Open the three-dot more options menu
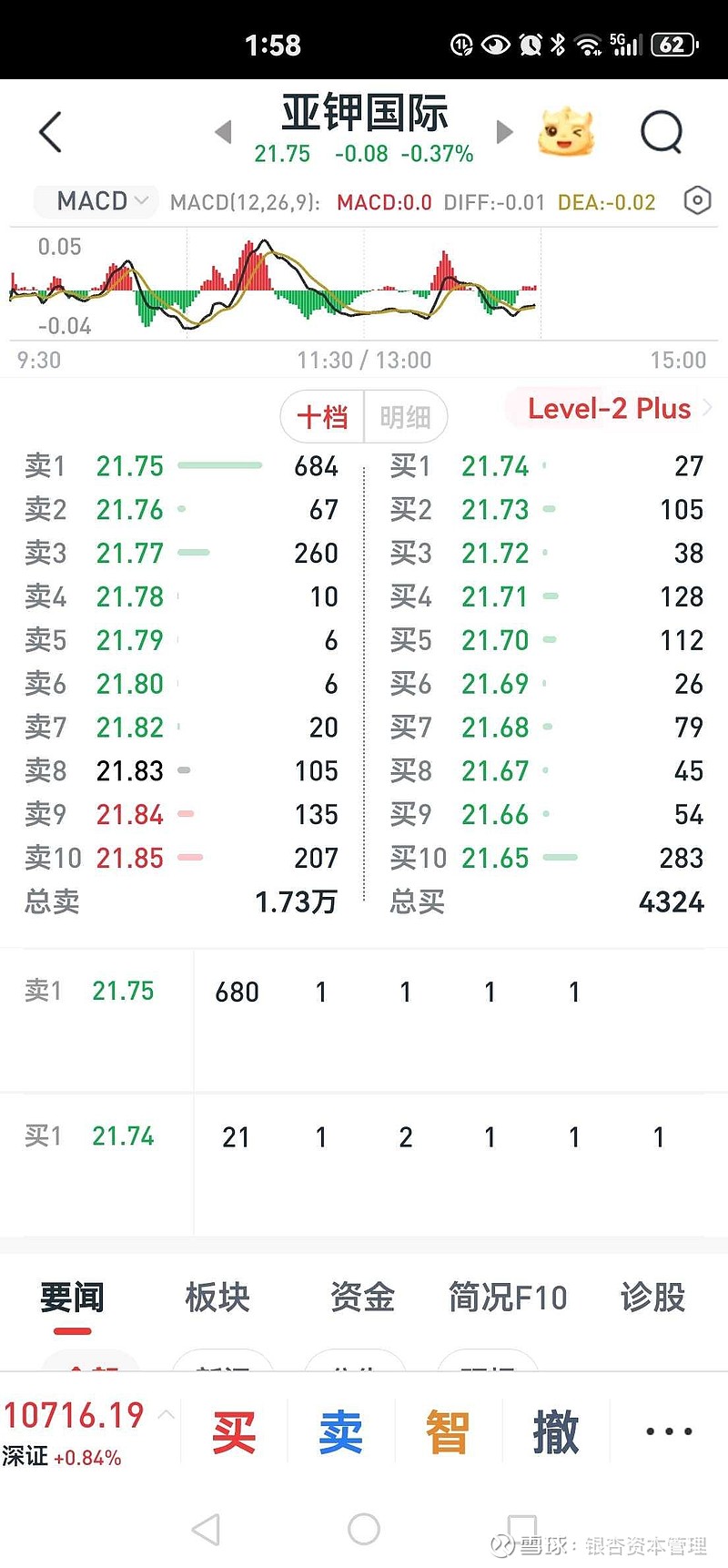The height and width of the screenshot is (1568, 728). click(x=669, y=1431)
